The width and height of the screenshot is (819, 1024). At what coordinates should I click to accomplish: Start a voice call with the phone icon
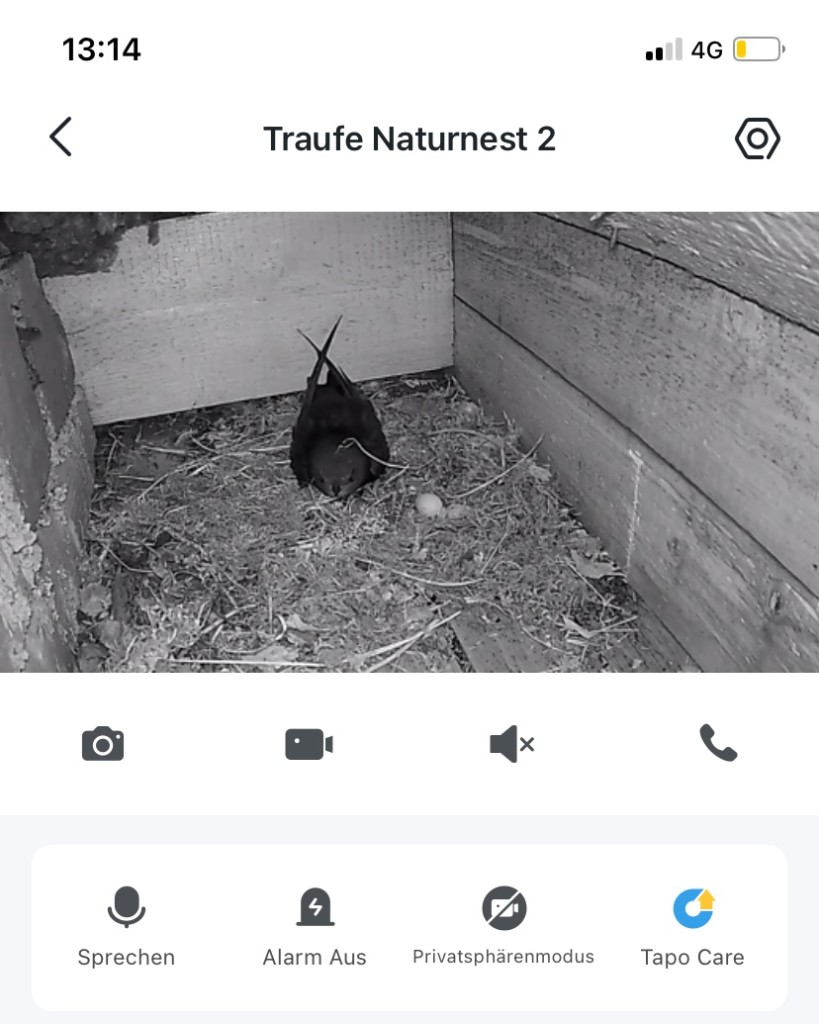pyautogui.click(x=717, y=743)
